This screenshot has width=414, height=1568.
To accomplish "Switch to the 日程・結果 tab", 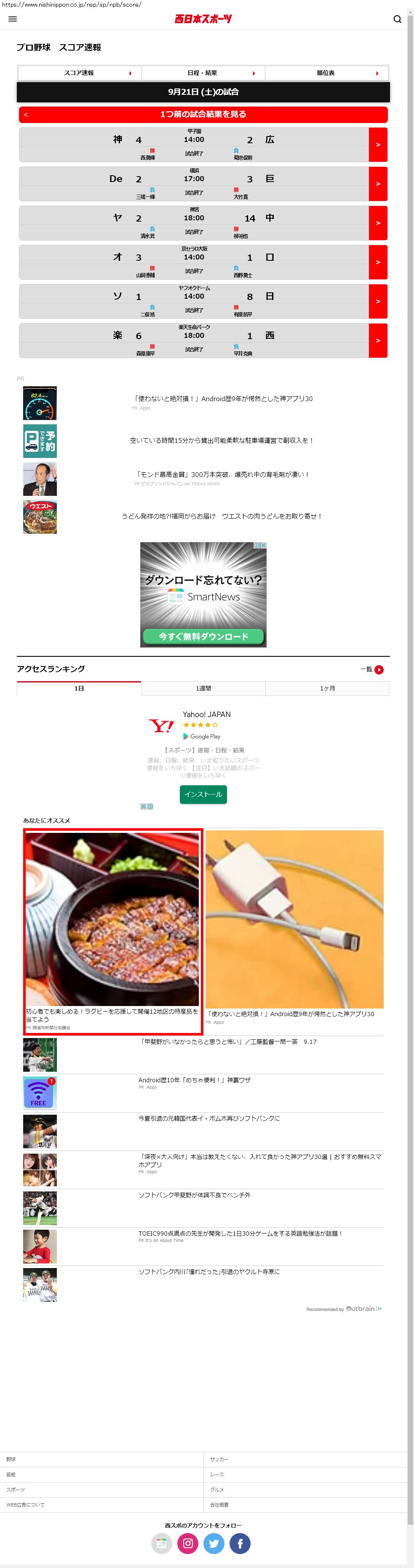I will 203,73.
